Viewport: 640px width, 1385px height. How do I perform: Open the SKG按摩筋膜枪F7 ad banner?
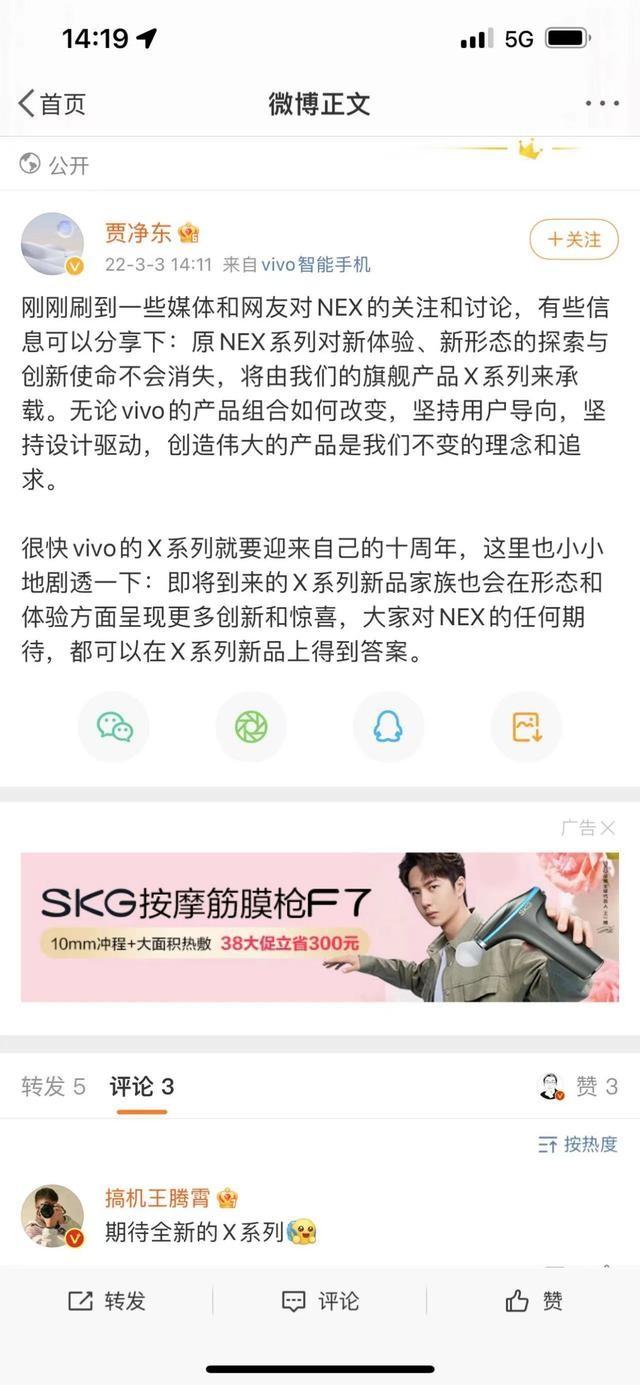[320, 927]
